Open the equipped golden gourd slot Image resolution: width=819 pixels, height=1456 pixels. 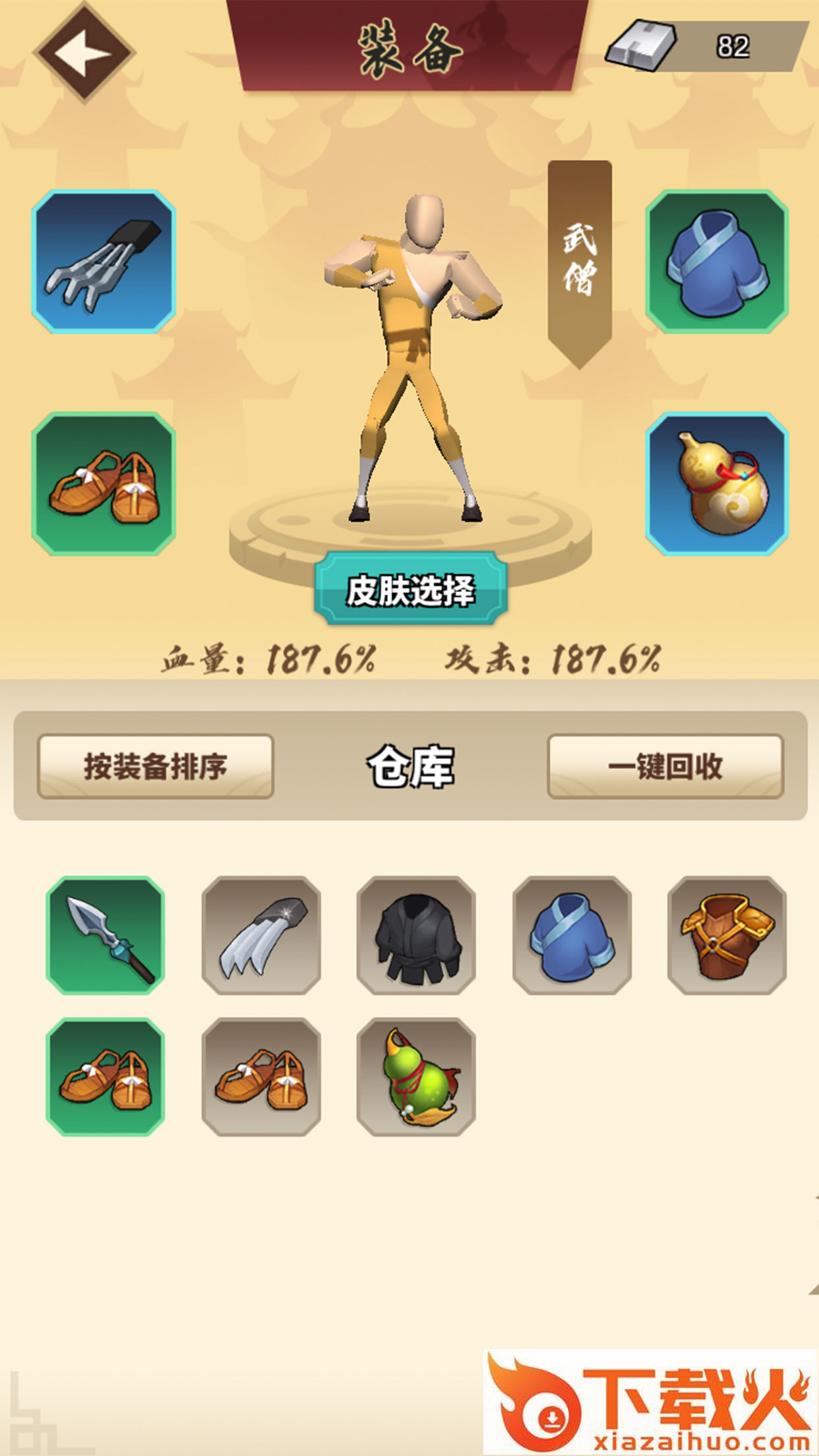click(717, 483)
